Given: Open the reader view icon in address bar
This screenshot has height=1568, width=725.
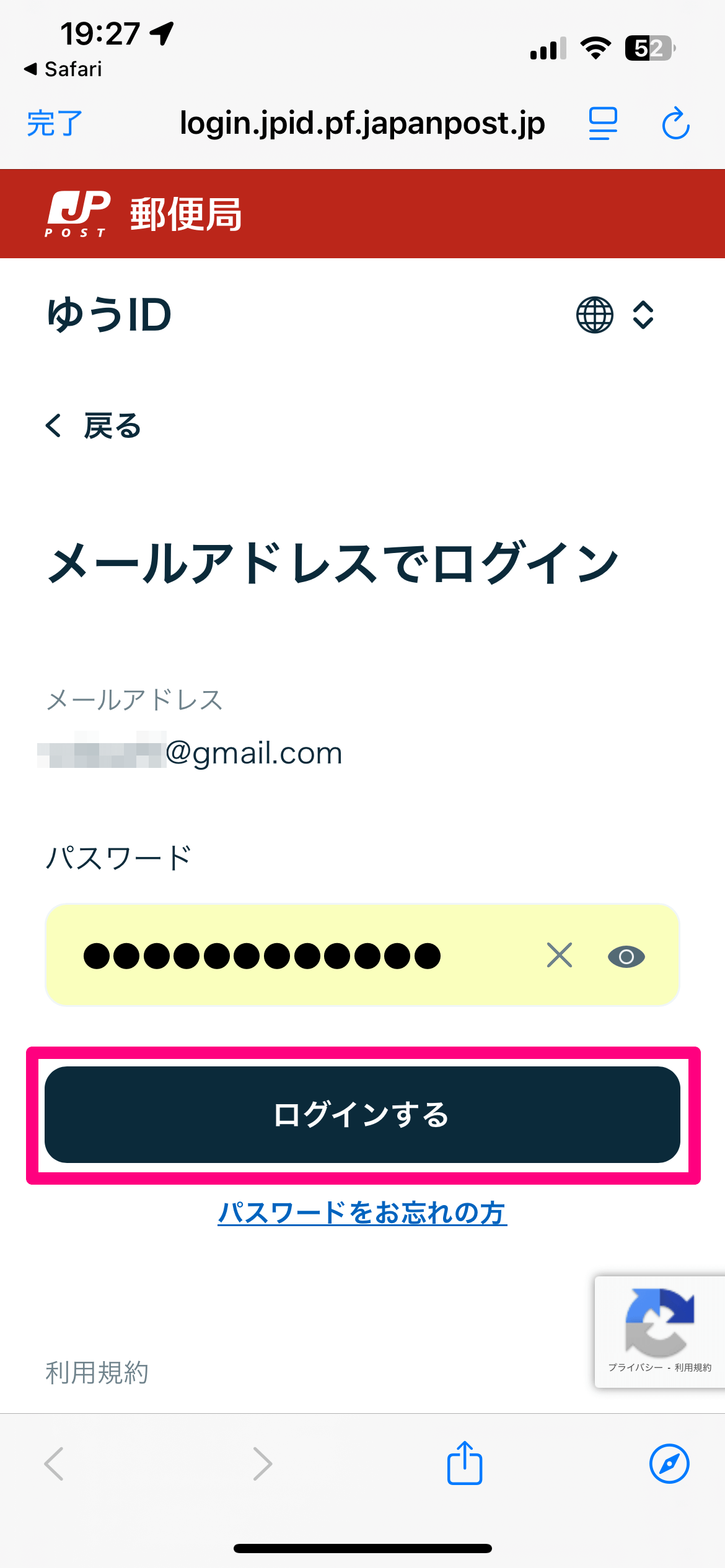Looking at the screenshot, I should click(602, 123).
